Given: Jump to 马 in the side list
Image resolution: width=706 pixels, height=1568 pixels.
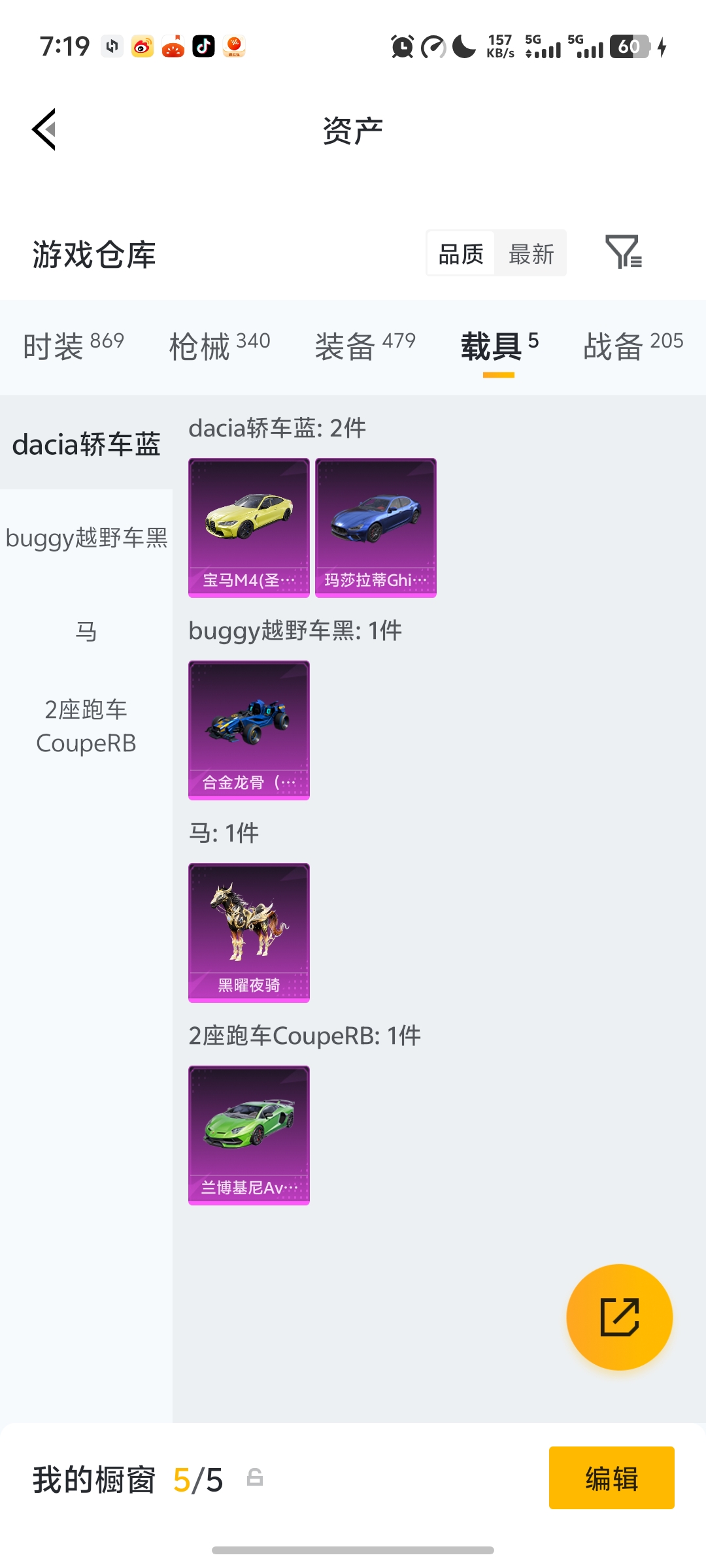Looking at the screenshot, I should click(86, 632).
